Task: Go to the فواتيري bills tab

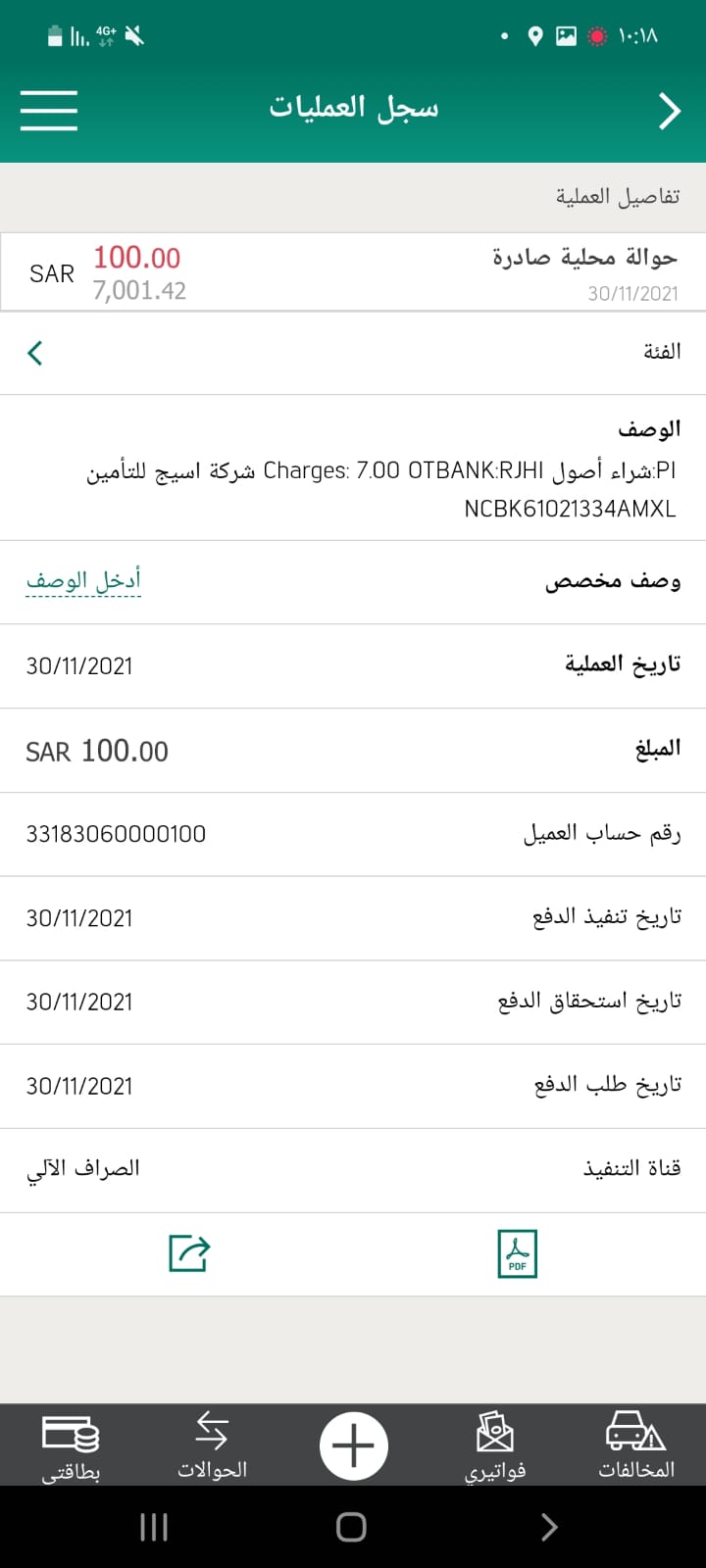Action: 494,1445
